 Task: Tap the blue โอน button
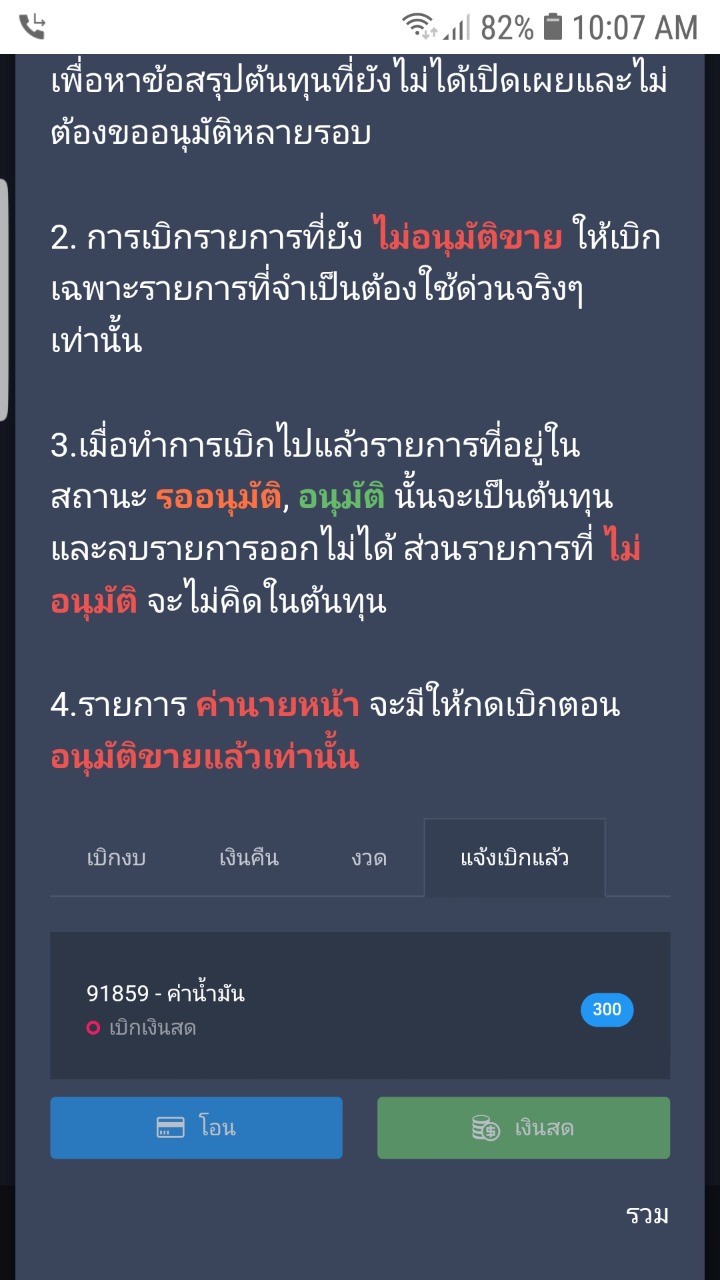[x=196, y=1128]
